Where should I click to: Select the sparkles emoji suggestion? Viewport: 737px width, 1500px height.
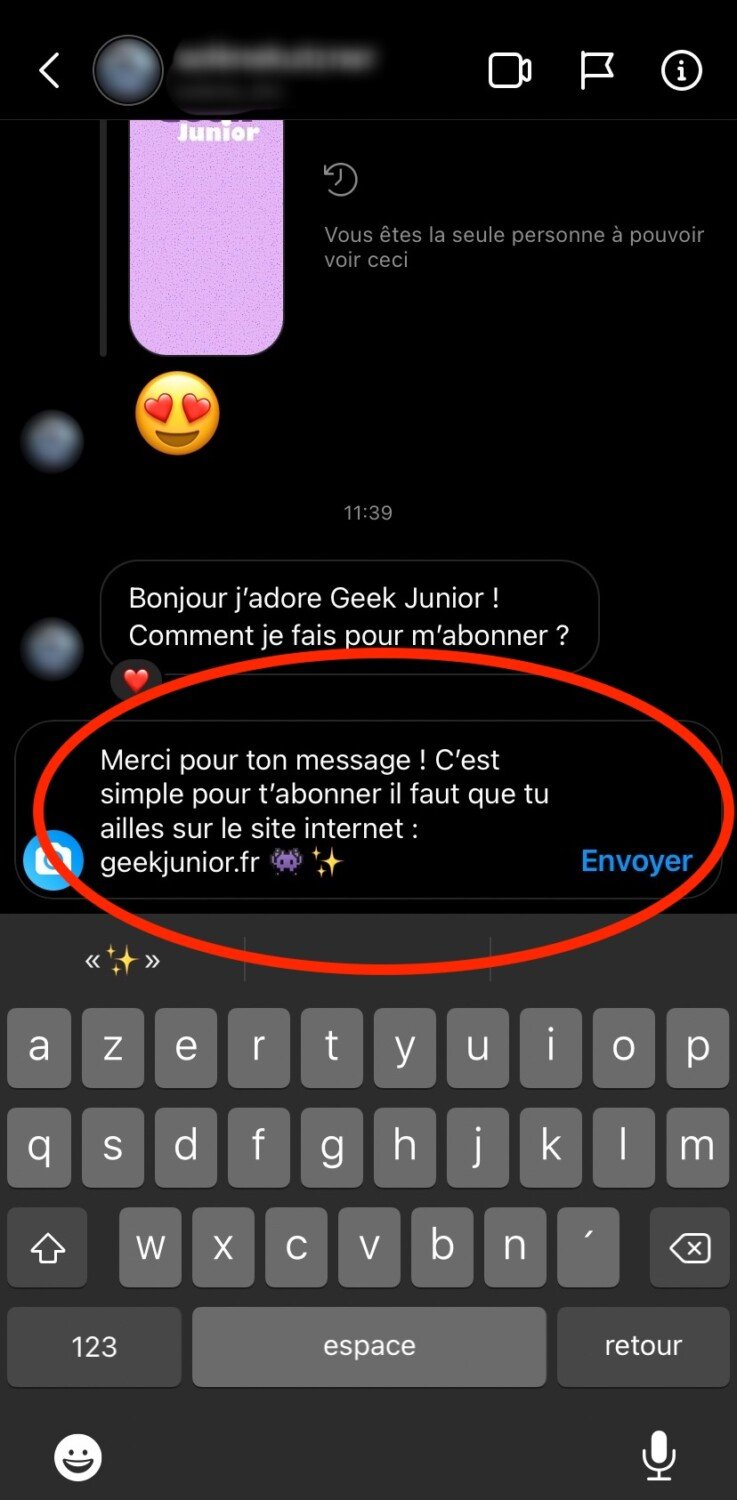tap(122, 961)
